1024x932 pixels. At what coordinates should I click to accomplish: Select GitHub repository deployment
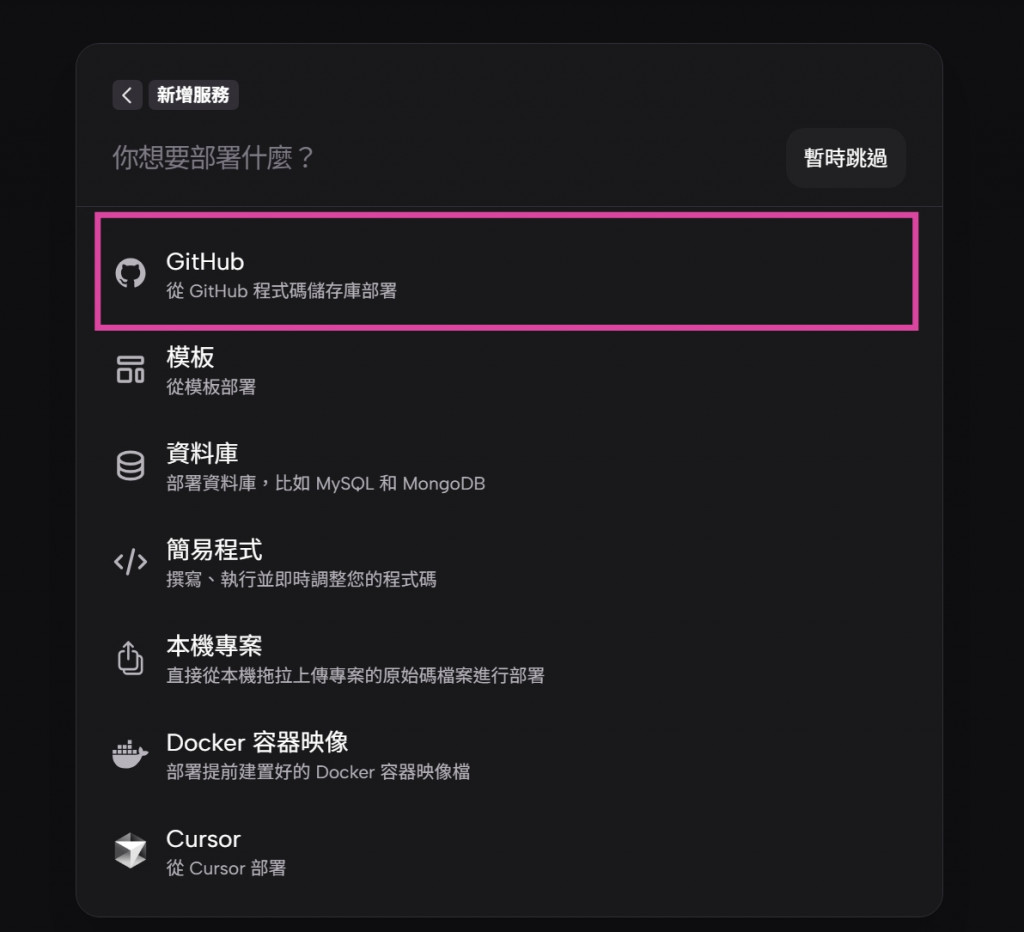click(x=506, y=272)
